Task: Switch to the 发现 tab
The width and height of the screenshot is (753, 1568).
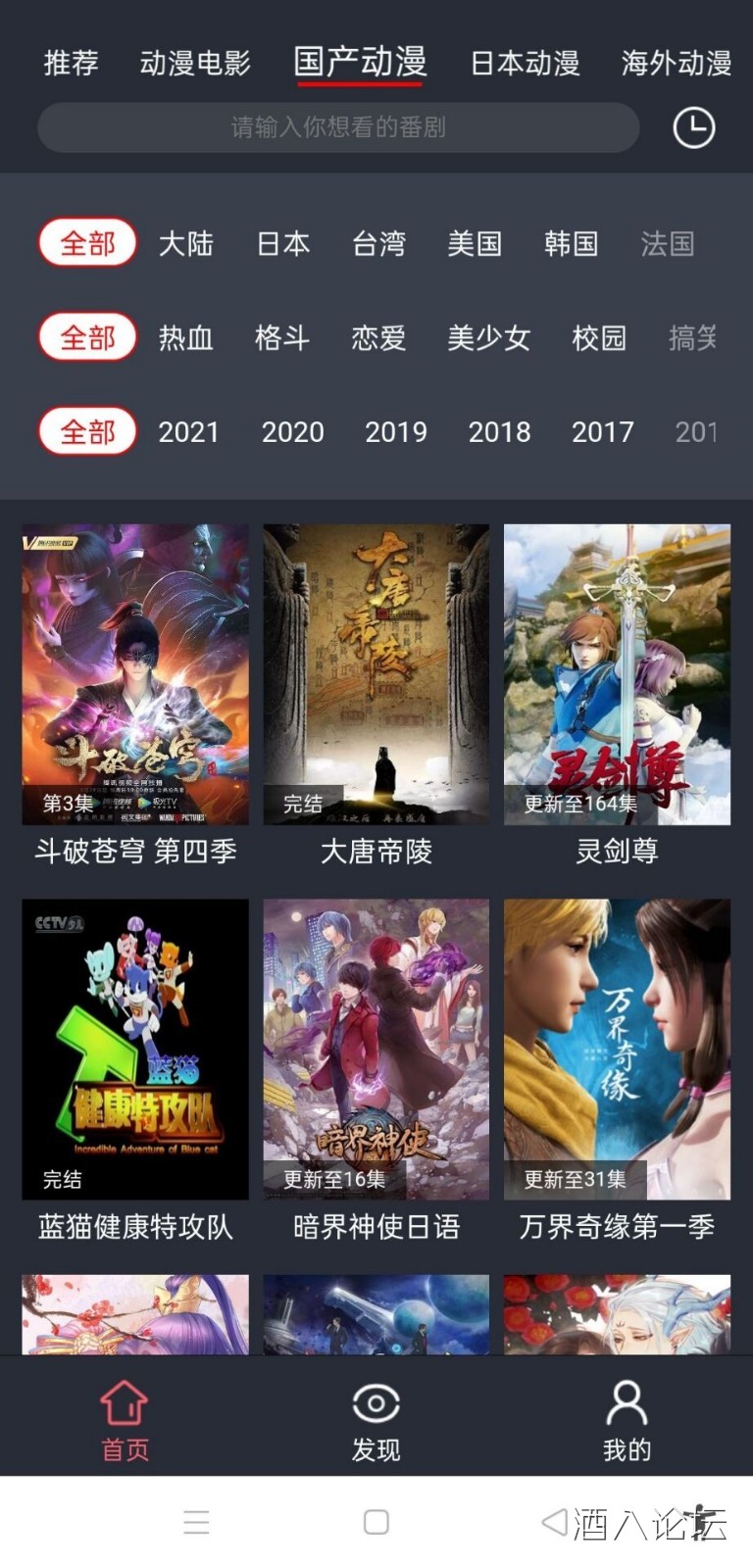Action: click(x=376, y=1419)
